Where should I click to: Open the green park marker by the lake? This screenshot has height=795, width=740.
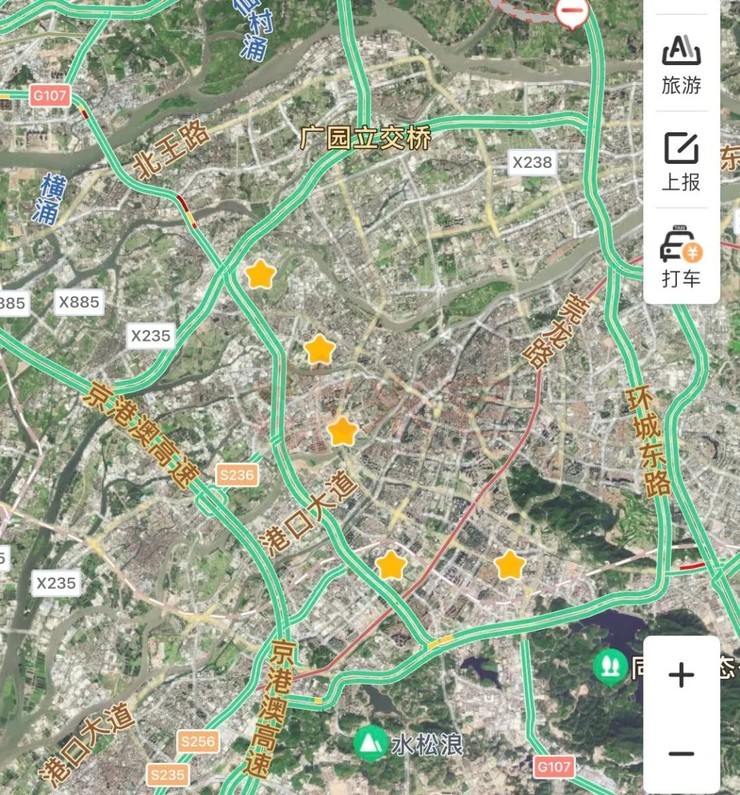click(608, 666)
